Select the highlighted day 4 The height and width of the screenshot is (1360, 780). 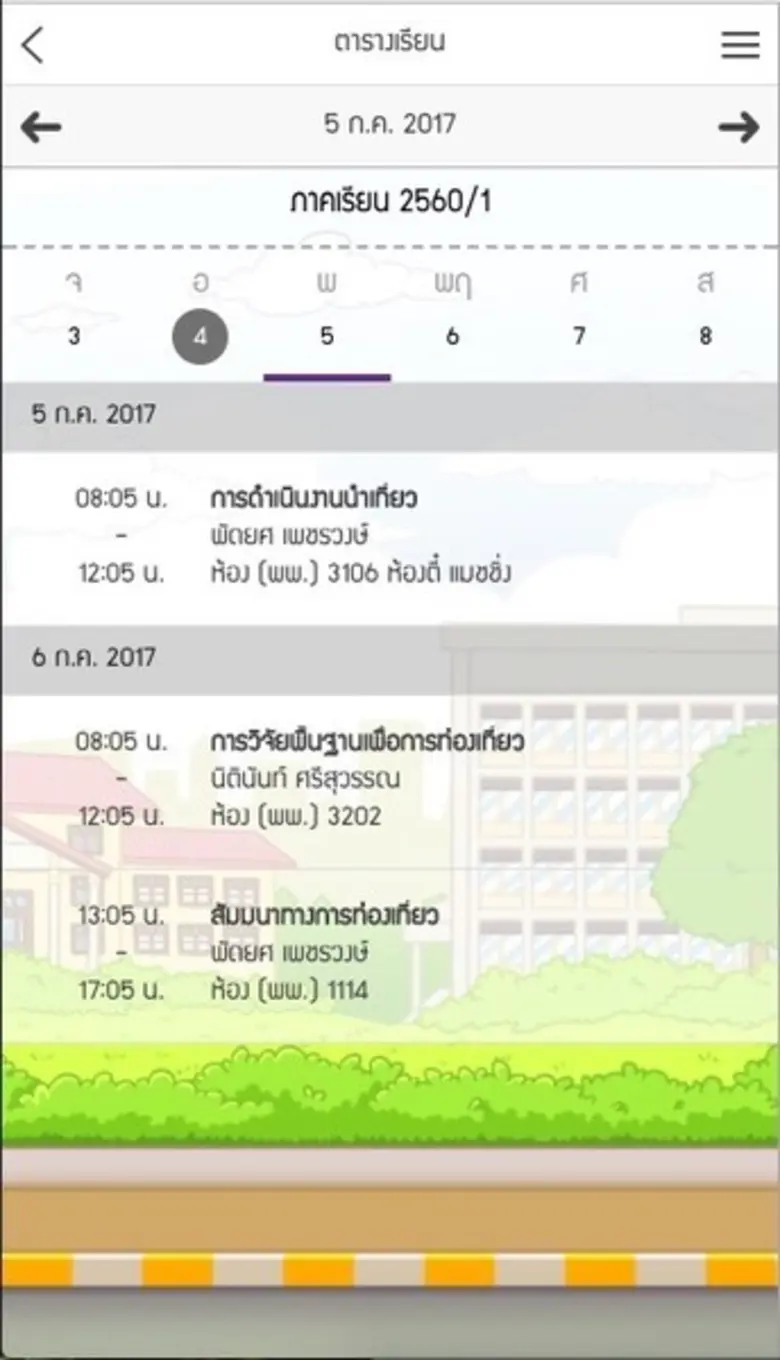point(199,336)
